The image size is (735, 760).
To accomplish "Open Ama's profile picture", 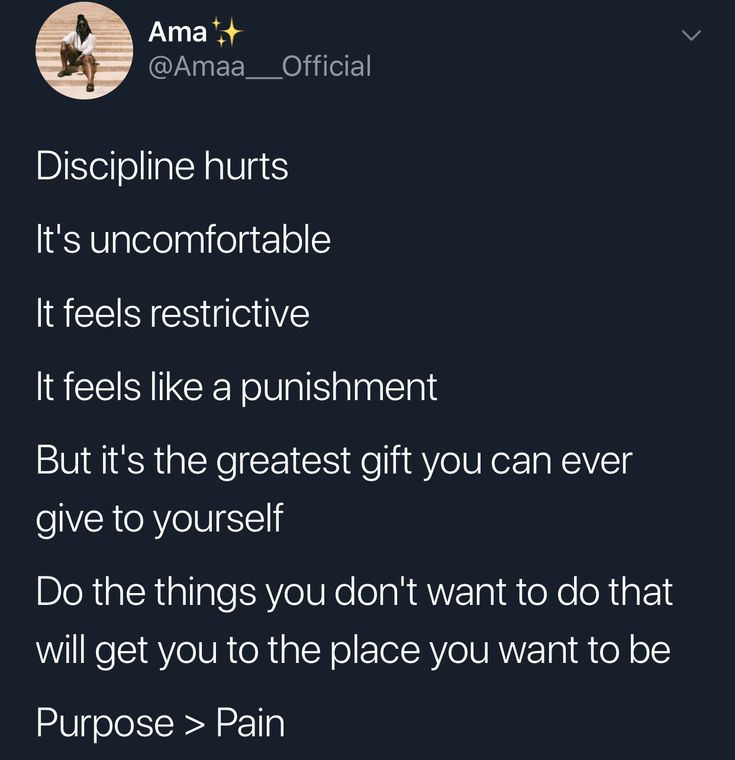I will click(x=84, y=52).
